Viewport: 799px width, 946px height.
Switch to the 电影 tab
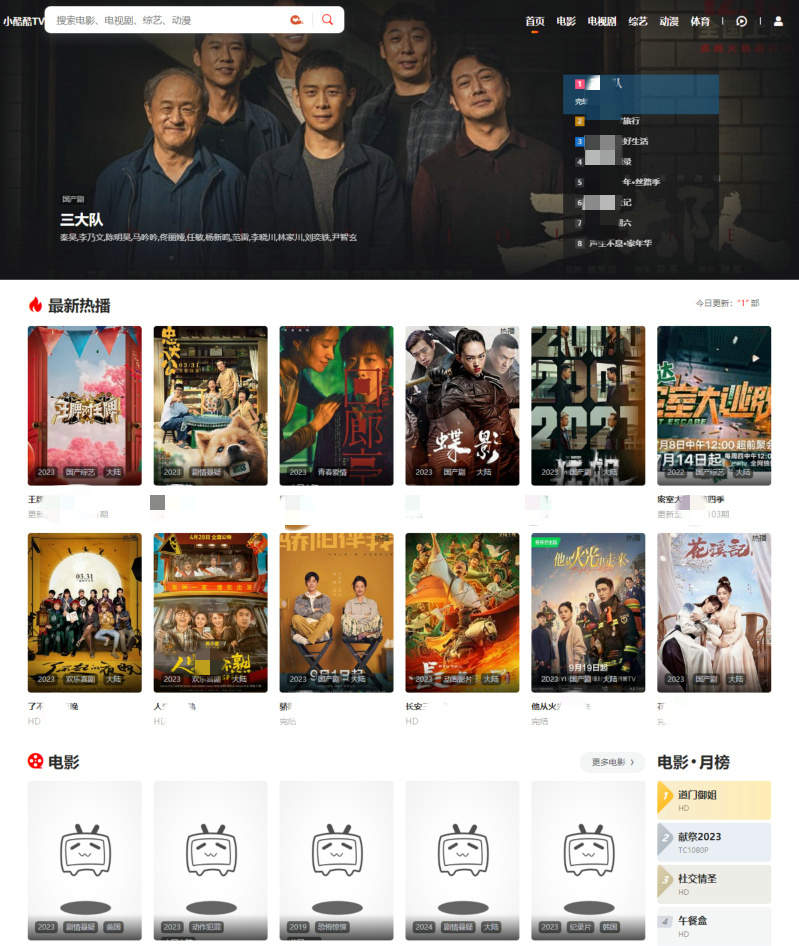tap(566, 21)
